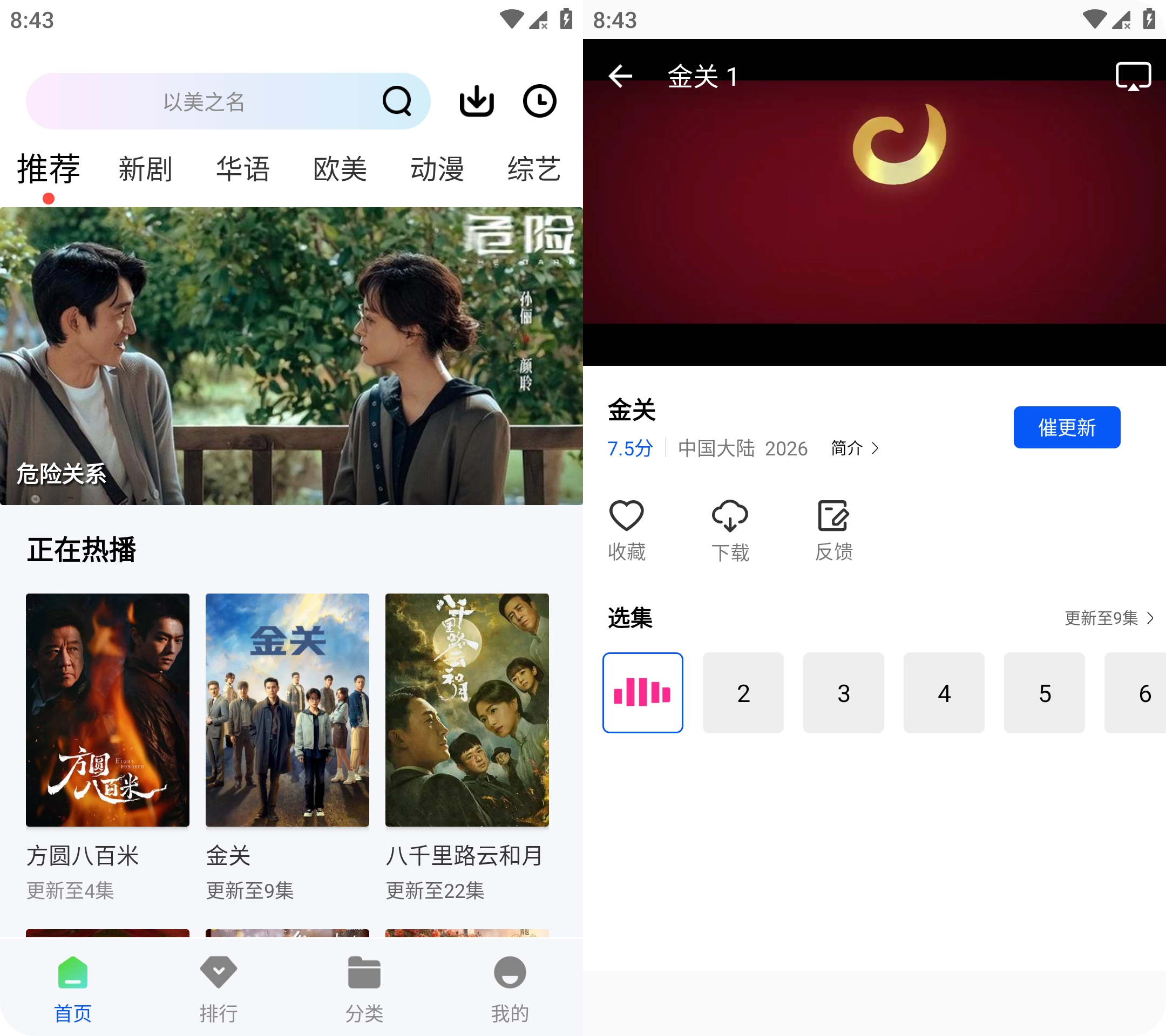Add 金关 to 收藏 favorites
The height and width of the screenshot is (1036, 1166).
(x=626, y=529)
